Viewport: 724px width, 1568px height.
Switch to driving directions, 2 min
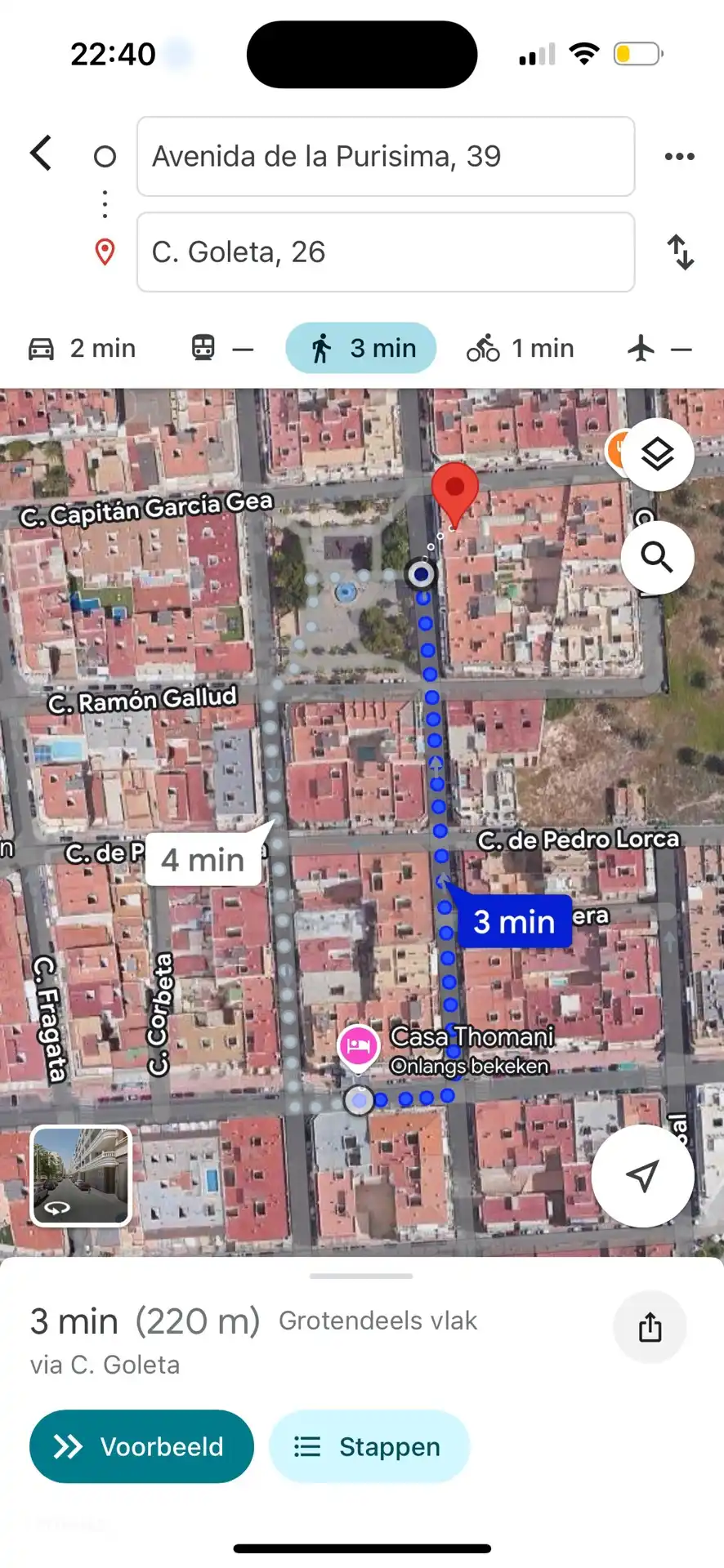pyautogui.click(x=83, y=349)
